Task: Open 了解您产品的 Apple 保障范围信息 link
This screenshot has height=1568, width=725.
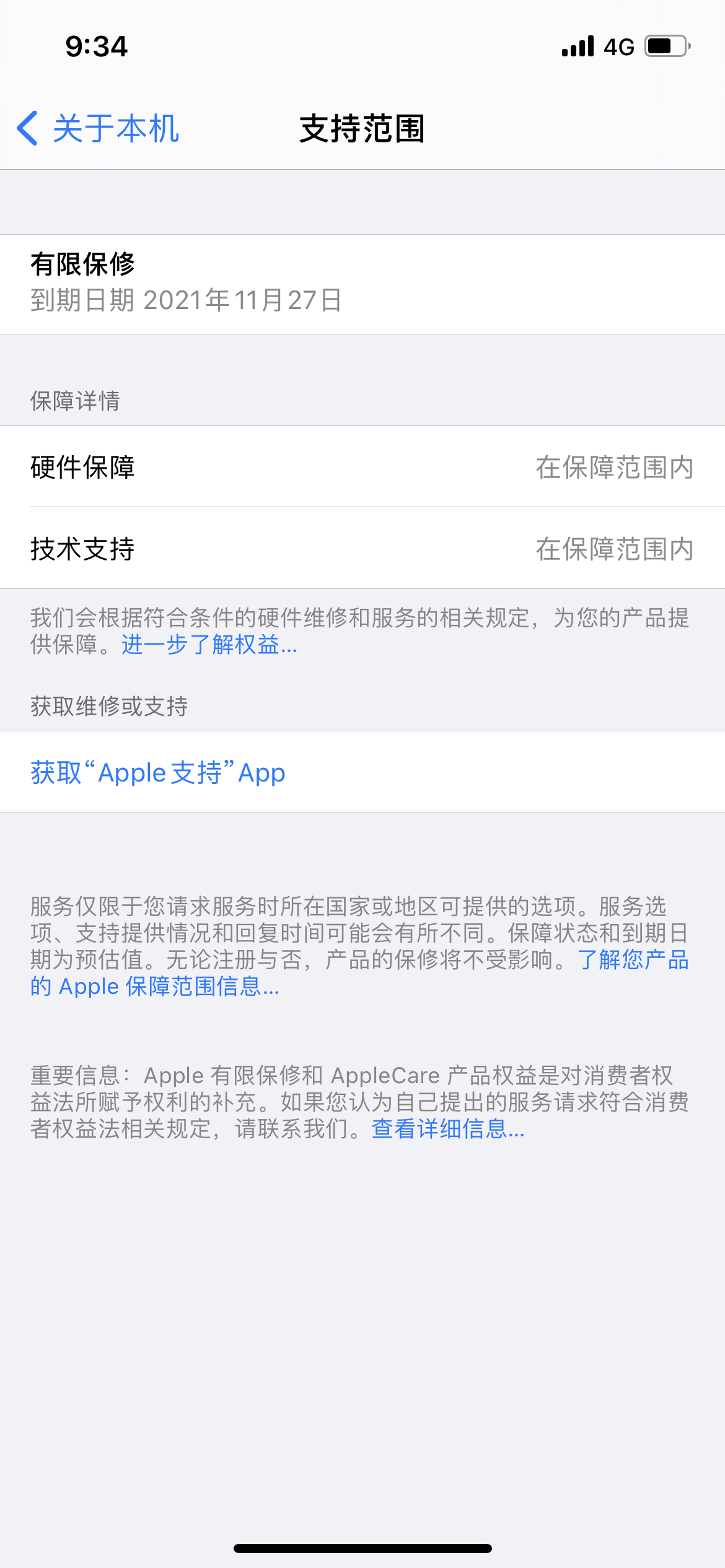Action: click(x=155, y=987)
